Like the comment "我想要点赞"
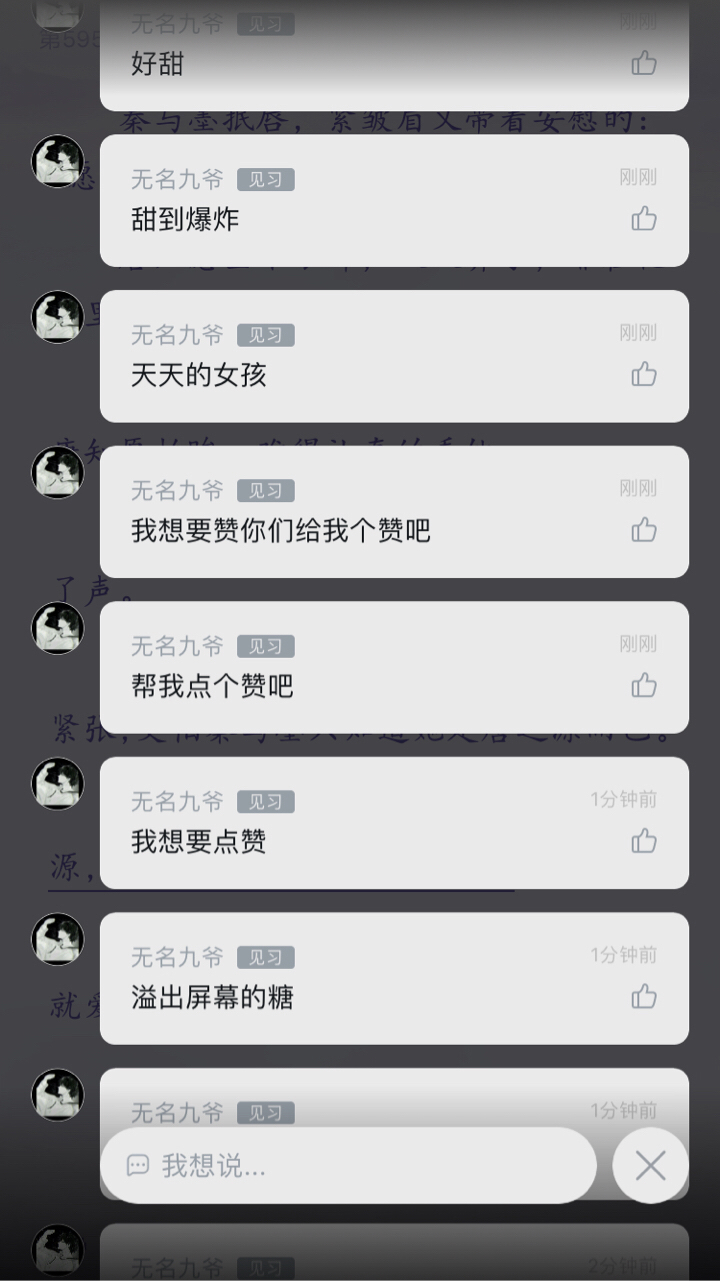 [x=644, y=841]
